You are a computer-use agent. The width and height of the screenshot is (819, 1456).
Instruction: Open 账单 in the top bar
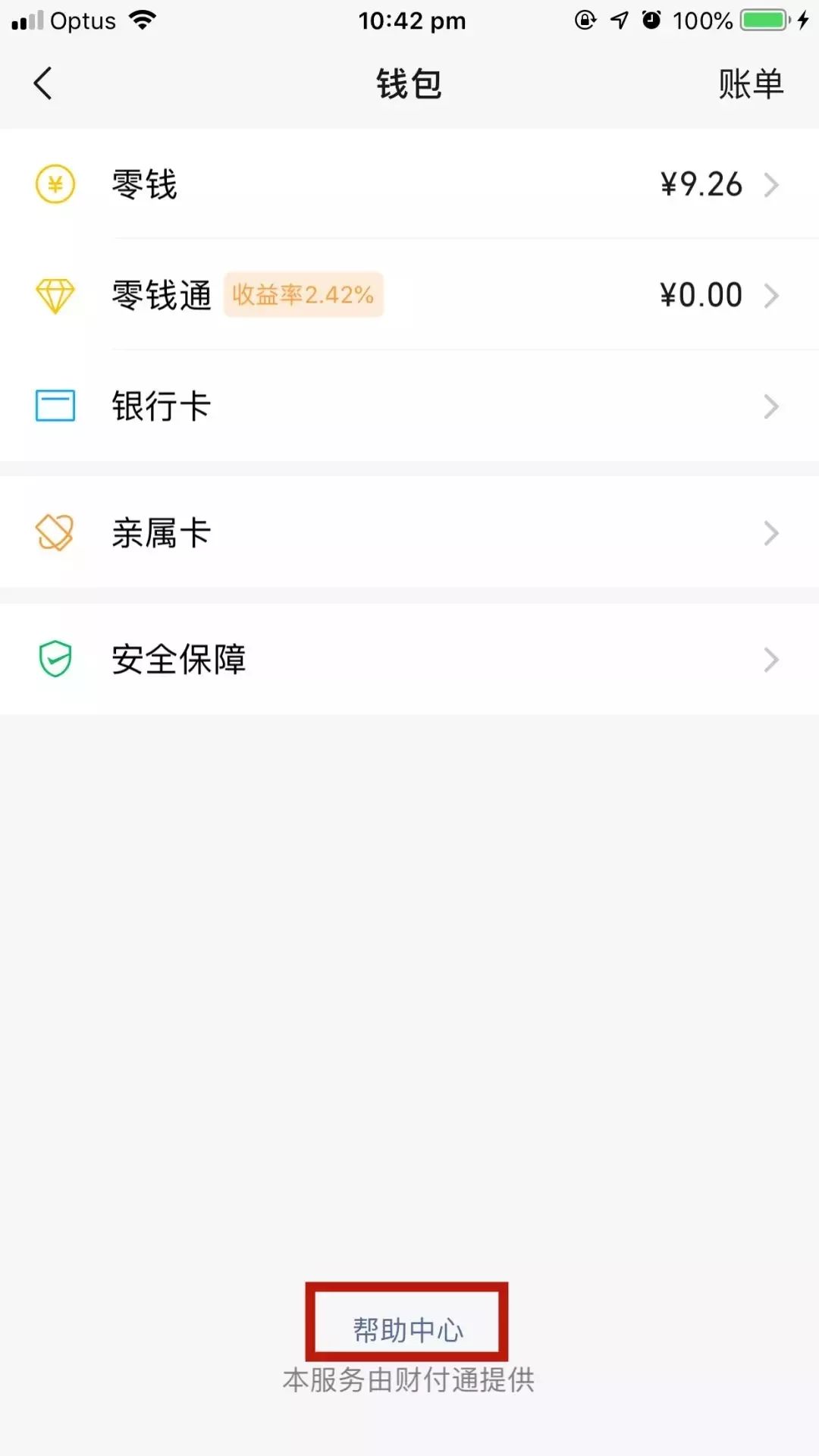coord(750,83)
